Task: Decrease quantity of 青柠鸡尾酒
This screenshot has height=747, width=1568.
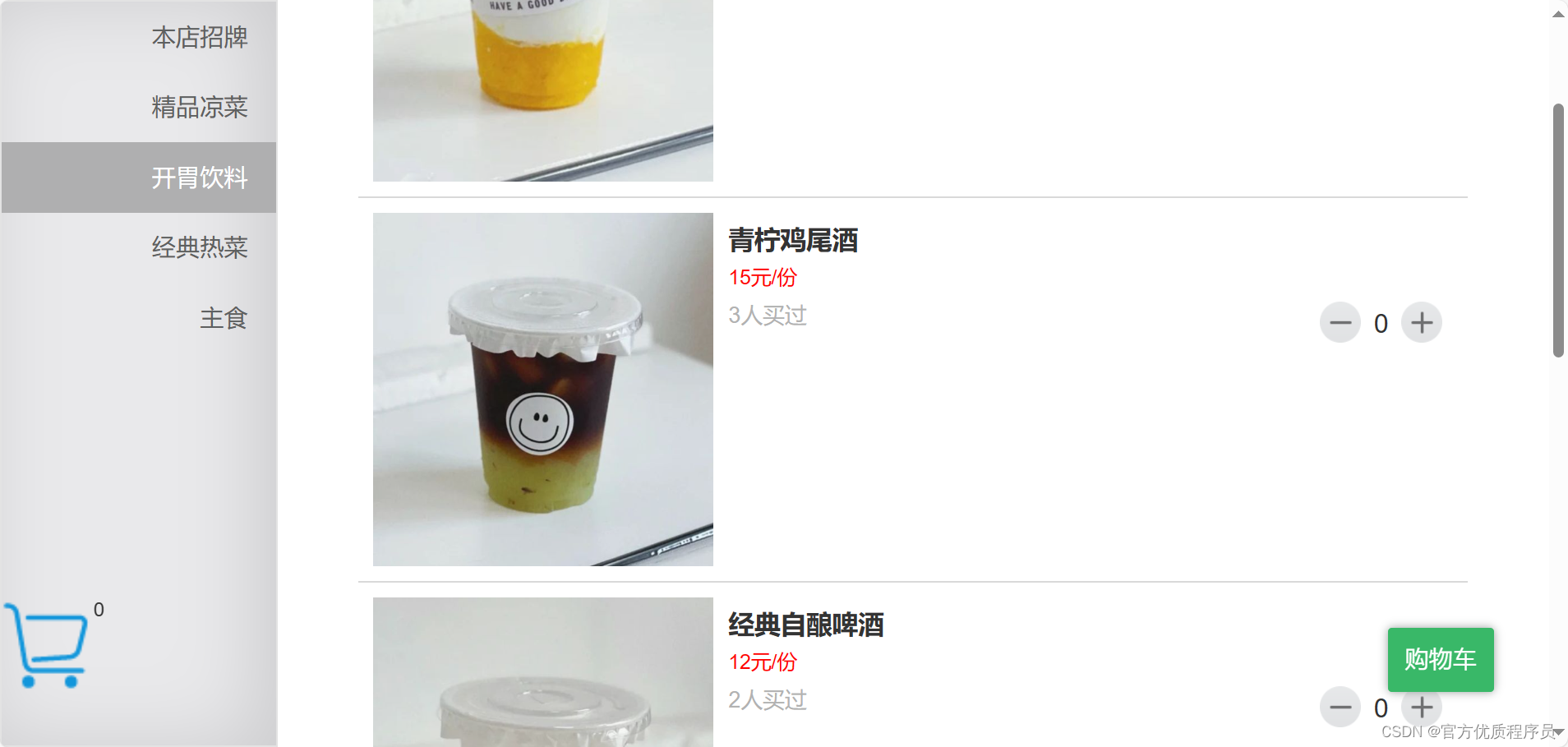Action: pos(1340,323)
